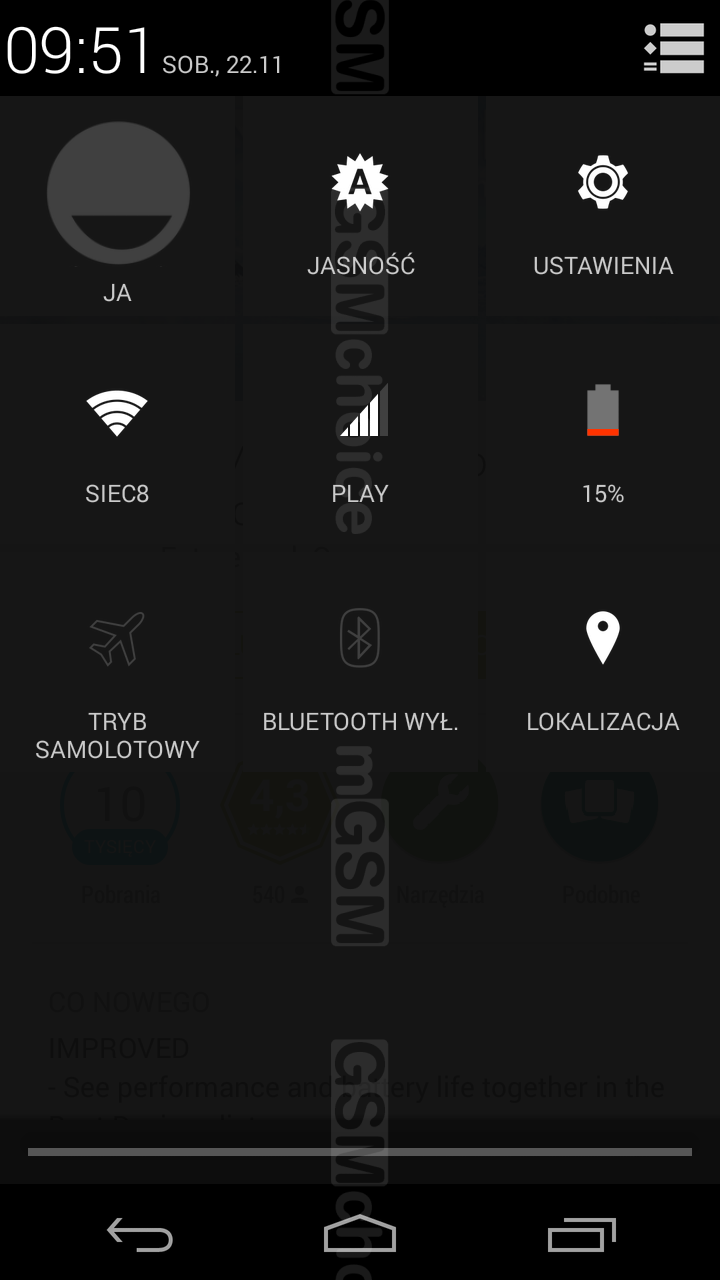Open the JA user profile tile
The height and width of the screenshot is (1280, 720).
pos(118,208)
